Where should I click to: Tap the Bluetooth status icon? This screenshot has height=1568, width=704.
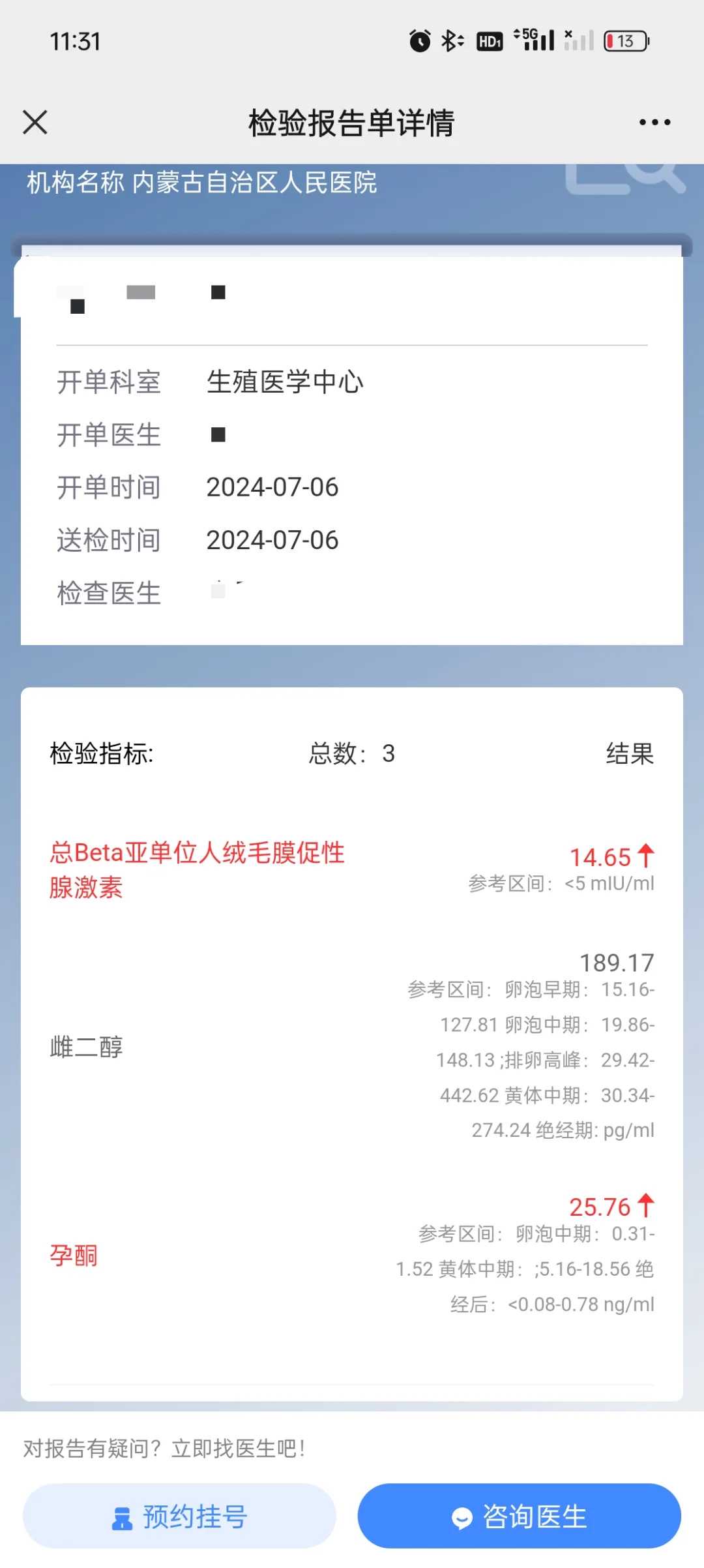451,40
